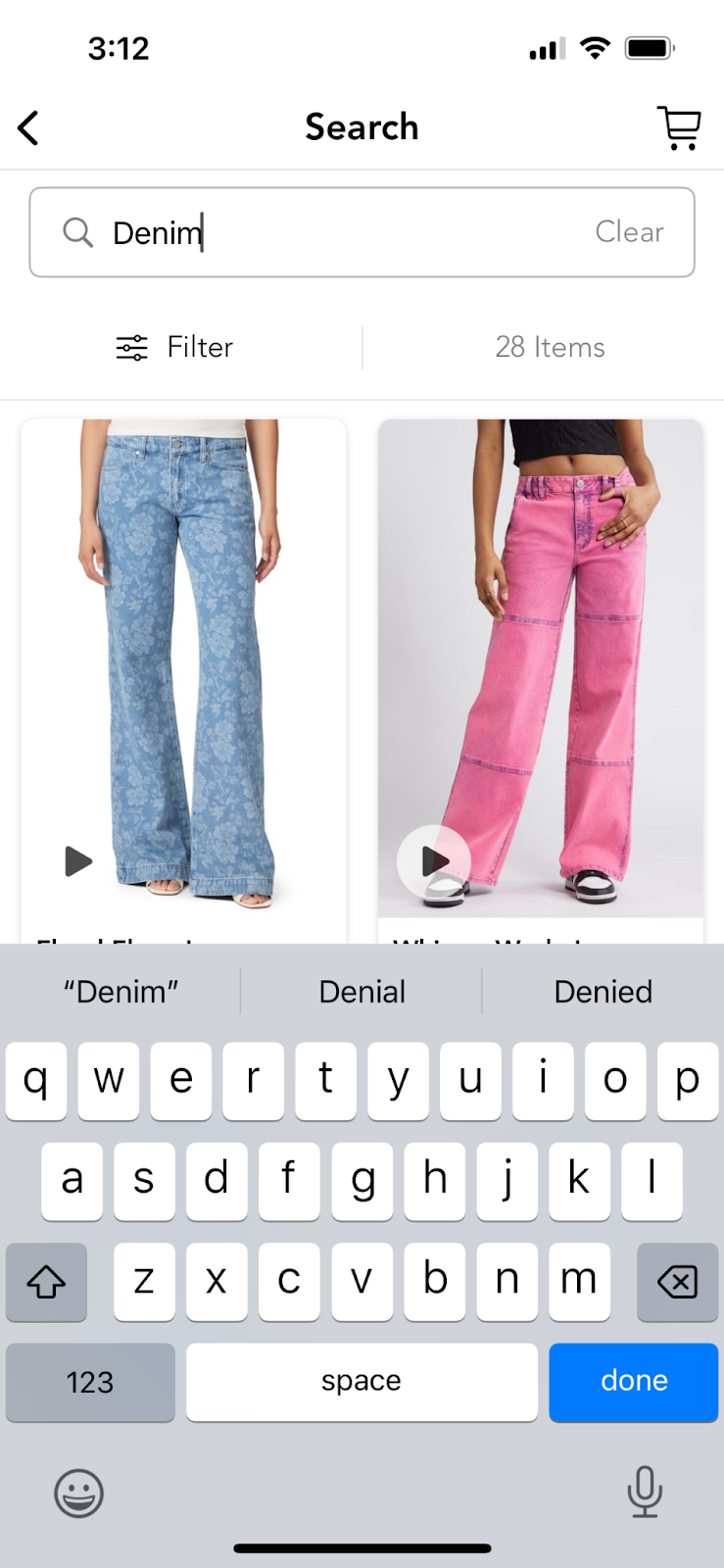Open the shopping cart
Image resolution: width=724 pixels, height=1568 pixels.
click(679, 127)
